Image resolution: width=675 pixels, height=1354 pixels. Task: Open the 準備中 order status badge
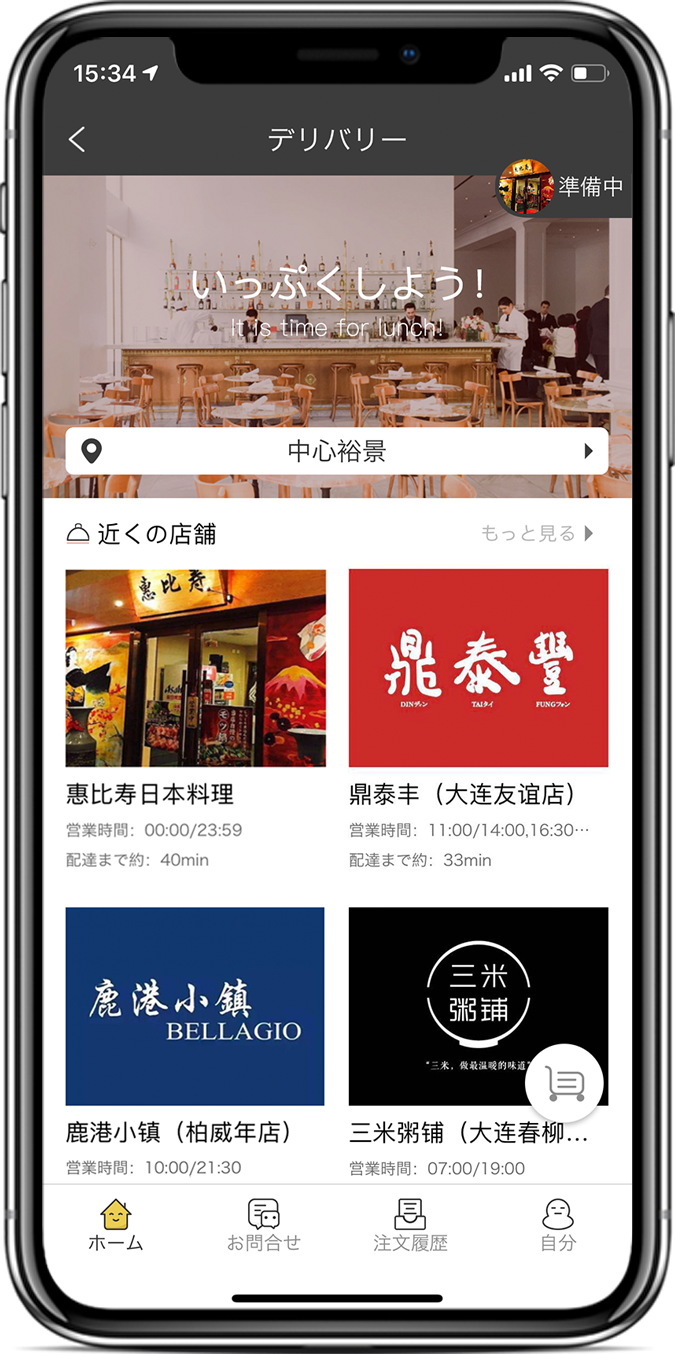click(565, 187)
